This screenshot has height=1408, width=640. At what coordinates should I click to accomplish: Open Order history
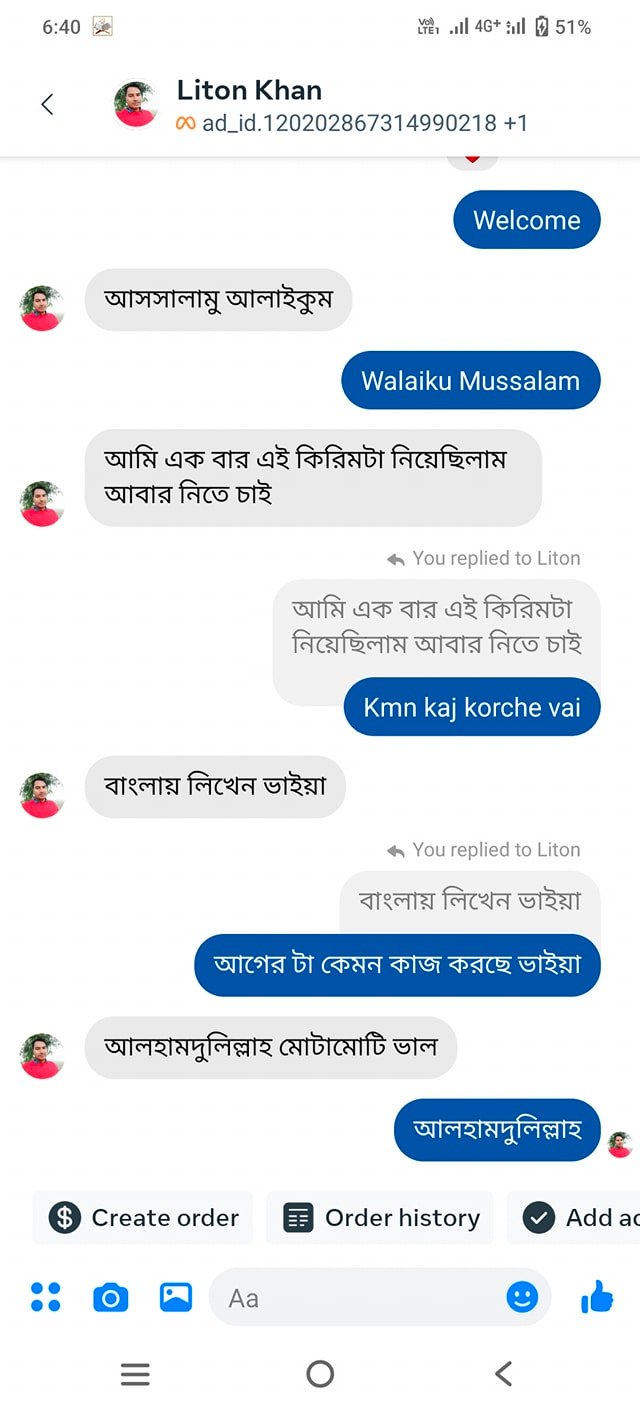381,1217
